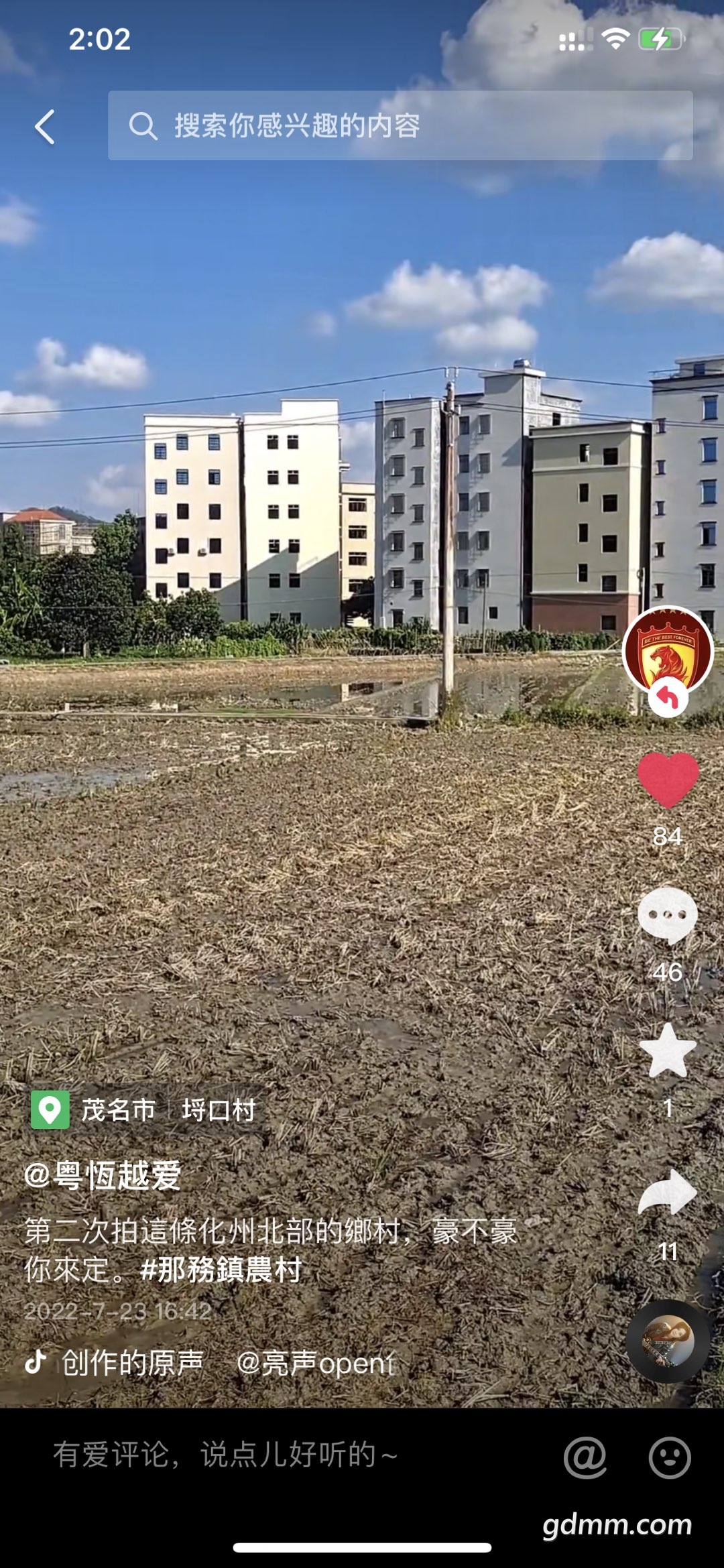Visit @粤恆越爱 username profile
Screen dimensions: 724x1568
point(103,1176)
